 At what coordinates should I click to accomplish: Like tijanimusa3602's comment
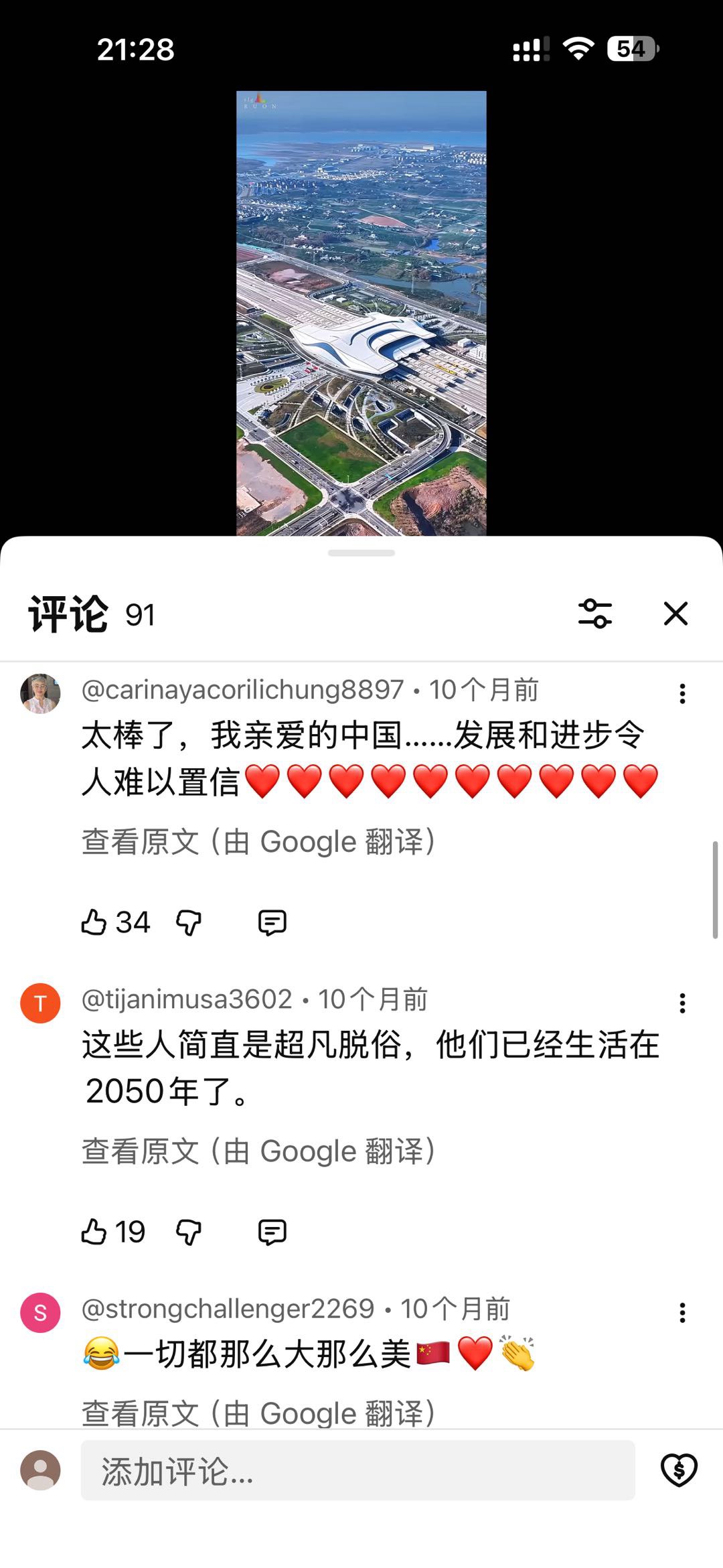click(94, 1232)
